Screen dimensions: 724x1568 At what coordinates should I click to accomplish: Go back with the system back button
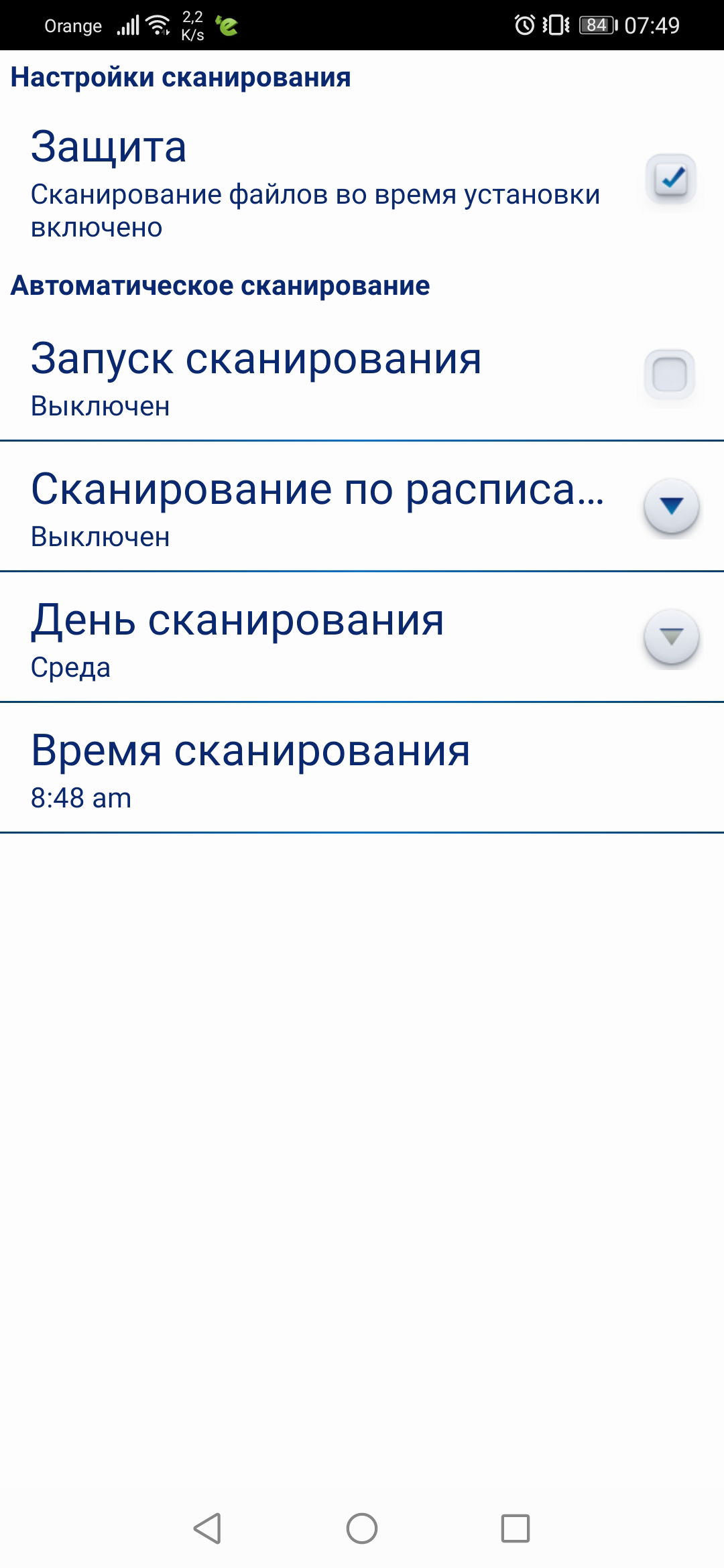[x=207, y=1528]
